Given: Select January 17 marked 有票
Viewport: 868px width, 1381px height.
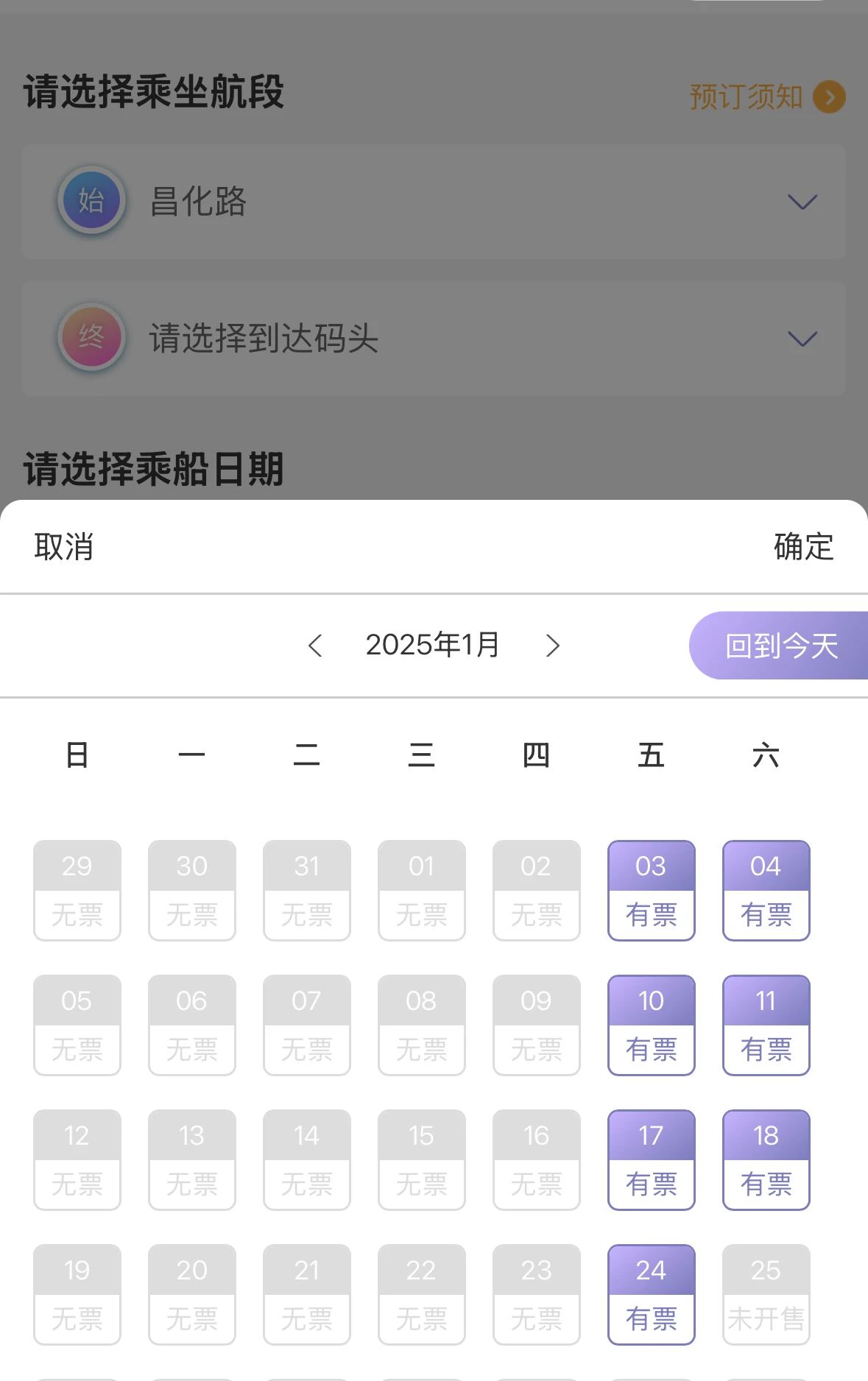Looking at the screenshot, I should tap(651, 1160).
